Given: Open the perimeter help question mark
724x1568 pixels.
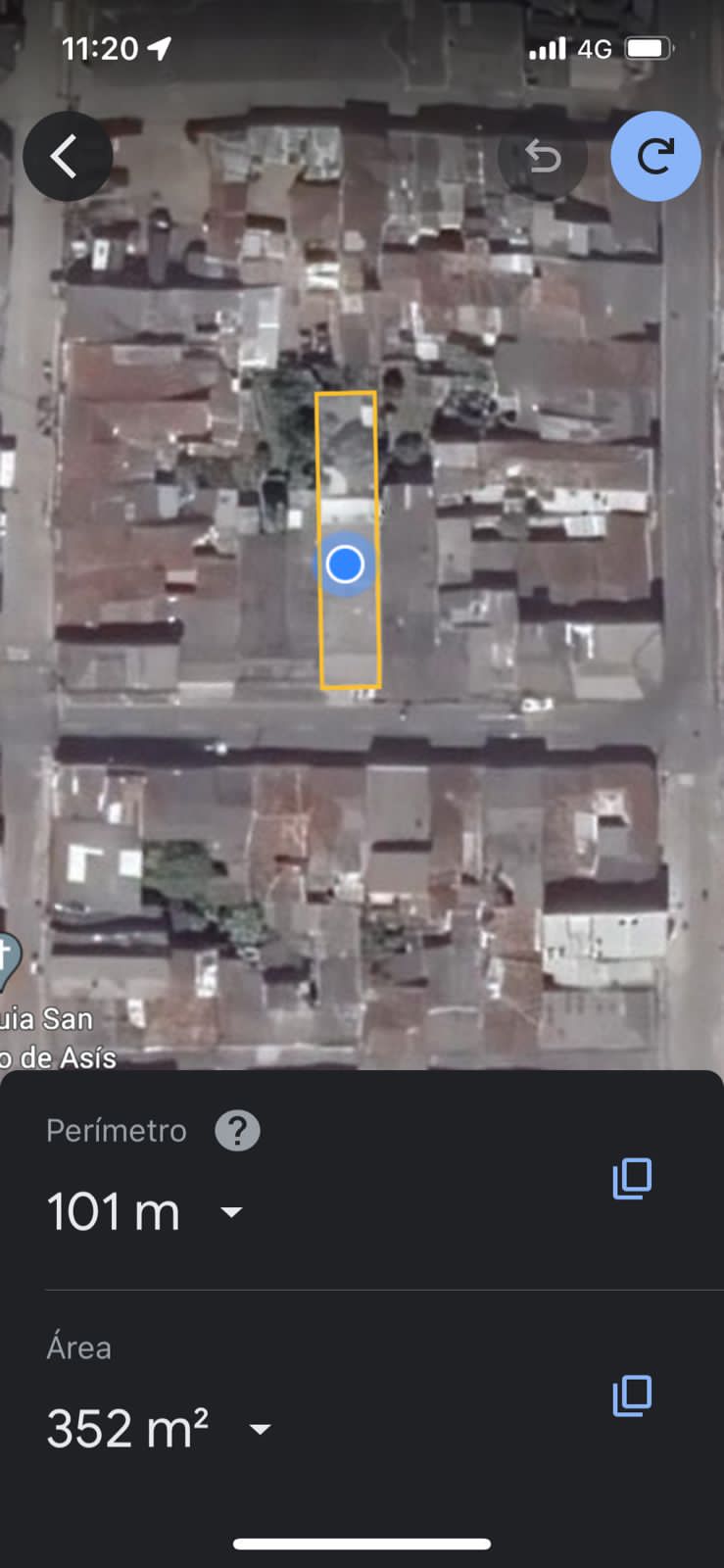Looking at the screenshot, I should coord(237,1131).
